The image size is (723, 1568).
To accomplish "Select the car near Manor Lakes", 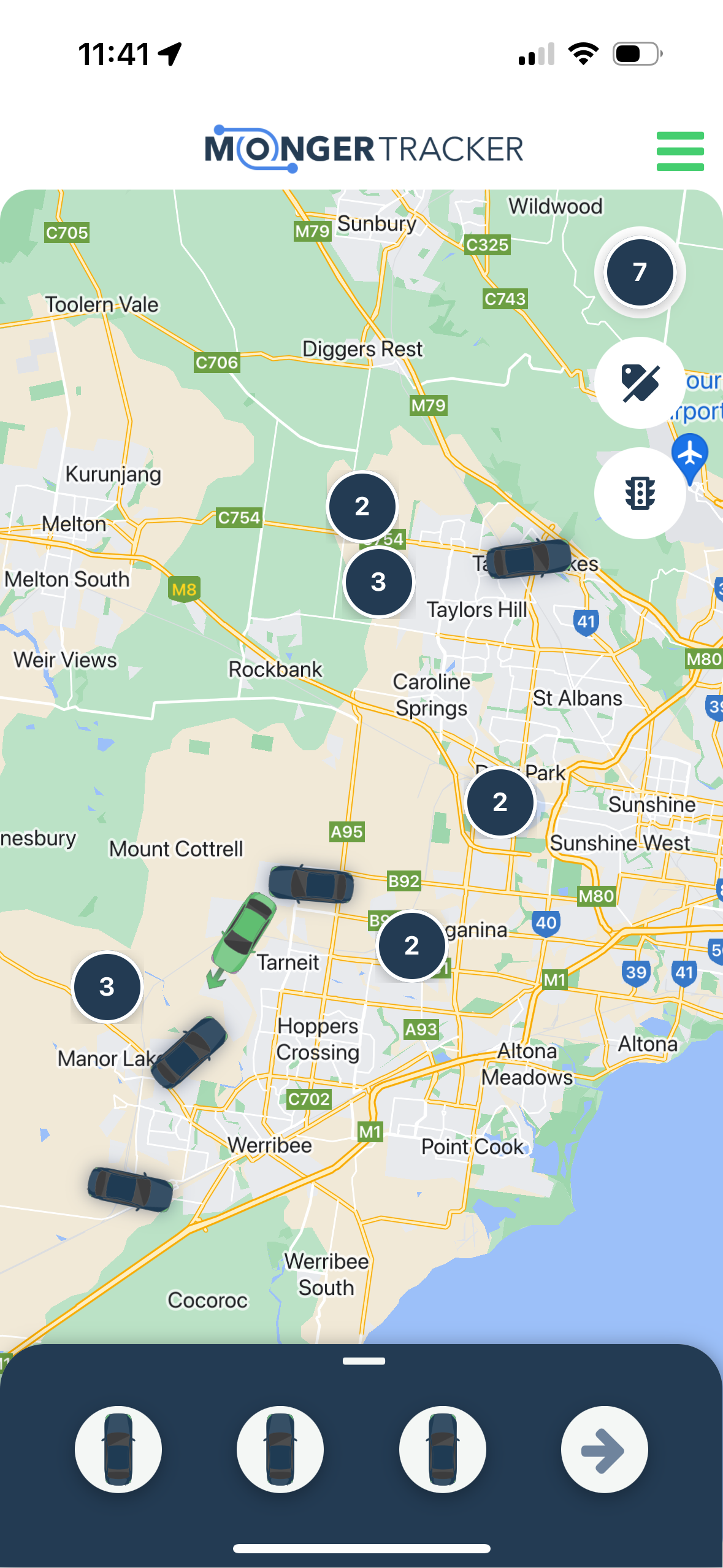I will tap(189, 1053).
